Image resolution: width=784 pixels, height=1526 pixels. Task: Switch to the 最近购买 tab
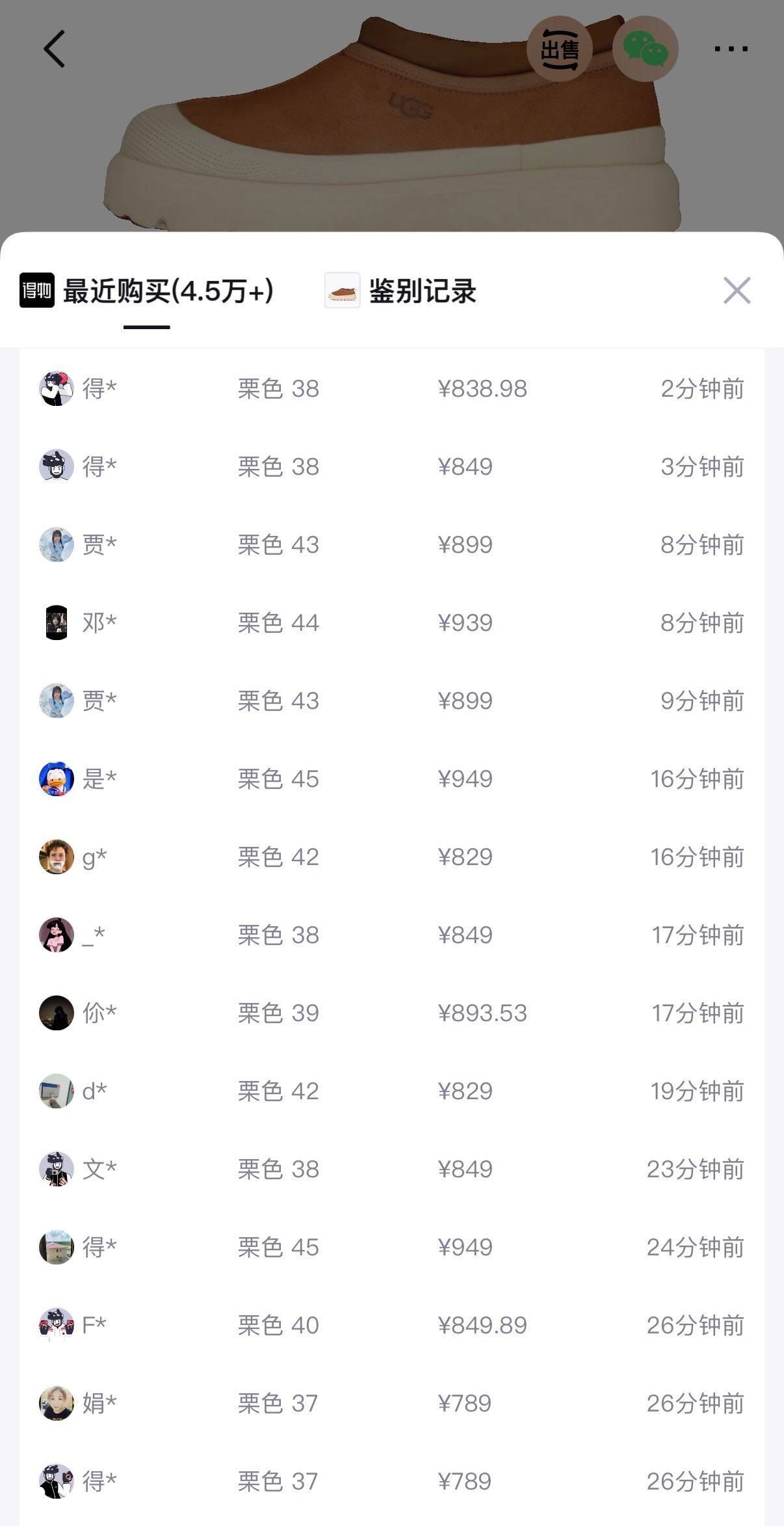coord(148,291)
